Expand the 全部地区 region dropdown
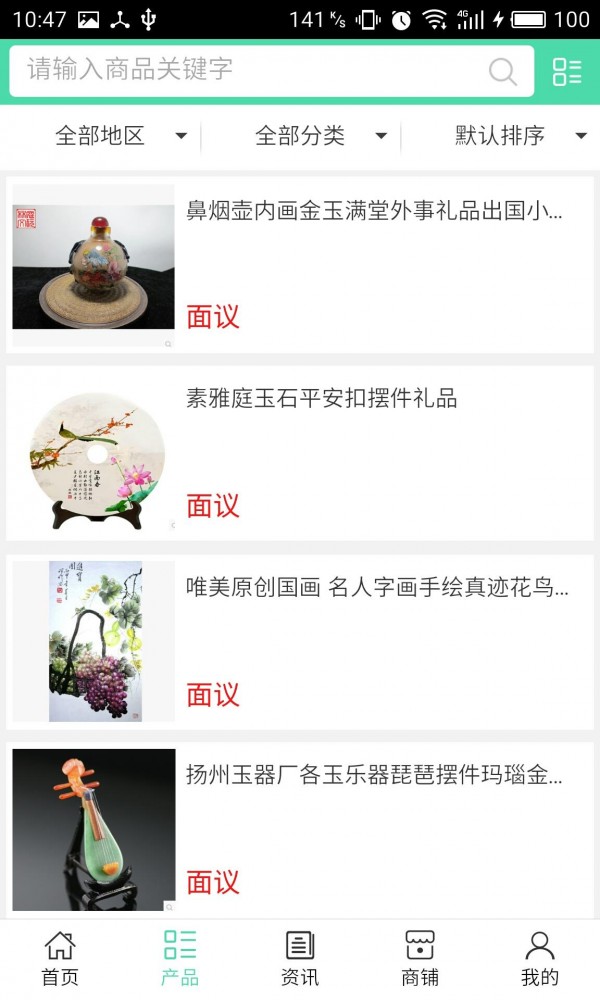 click(120, 136)
